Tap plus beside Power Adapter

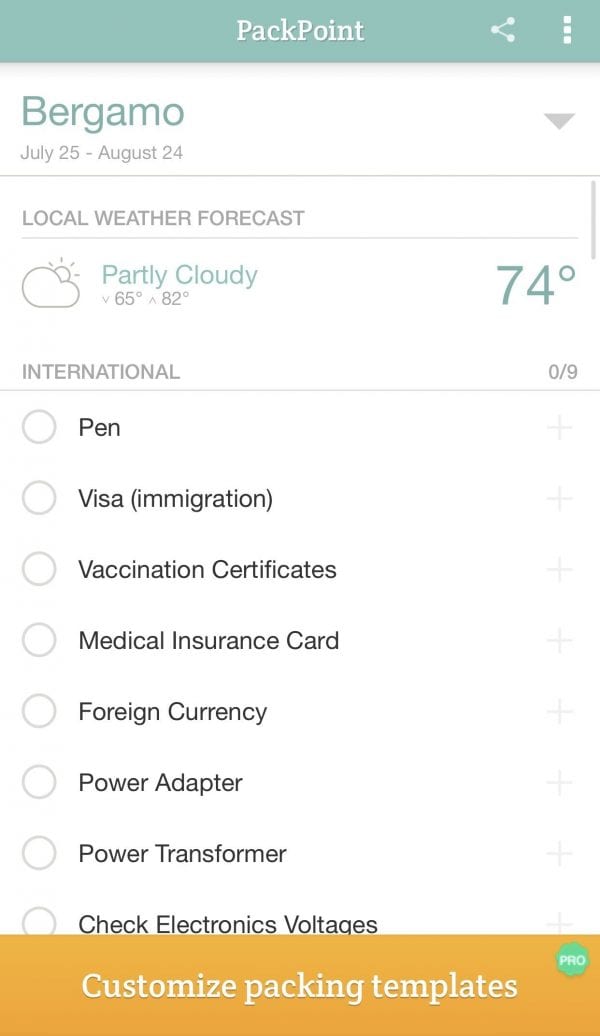560,782
